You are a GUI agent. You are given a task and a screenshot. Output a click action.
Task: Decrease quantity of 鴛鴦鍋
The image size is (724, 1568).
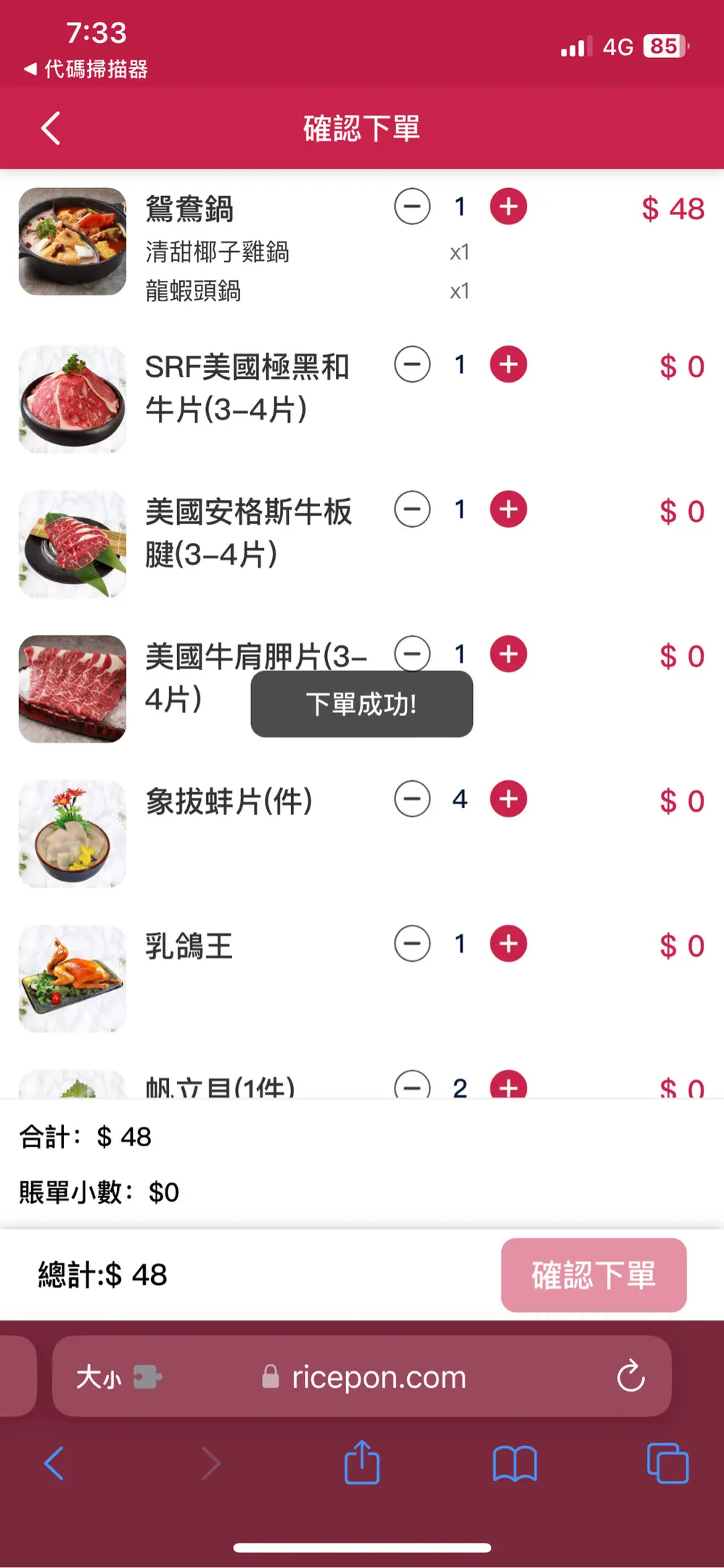coord(412,207)
